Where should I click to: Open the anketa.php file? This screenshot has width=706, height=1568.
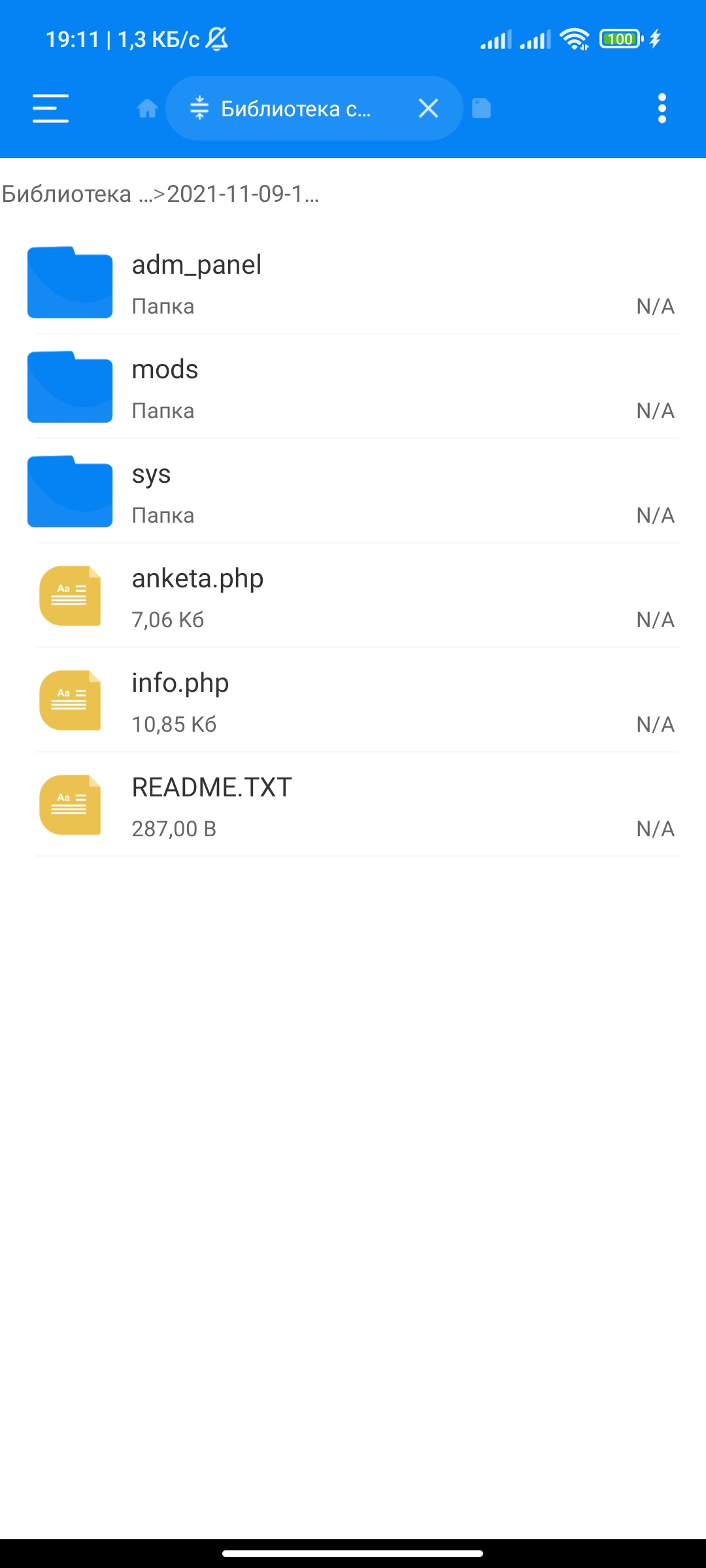point(353,596)
